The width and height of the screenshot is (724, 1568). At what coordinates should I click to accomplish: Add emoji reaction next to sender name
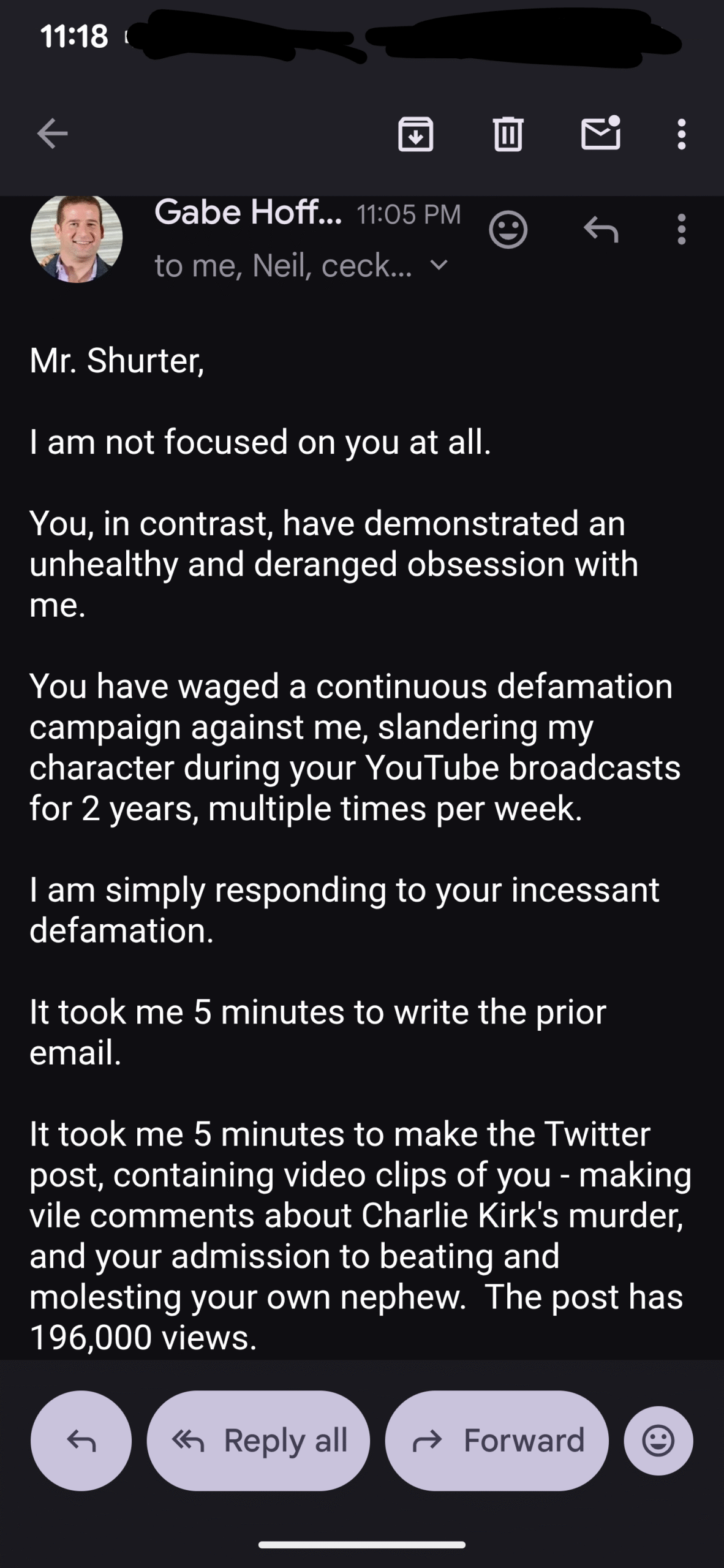508,230
